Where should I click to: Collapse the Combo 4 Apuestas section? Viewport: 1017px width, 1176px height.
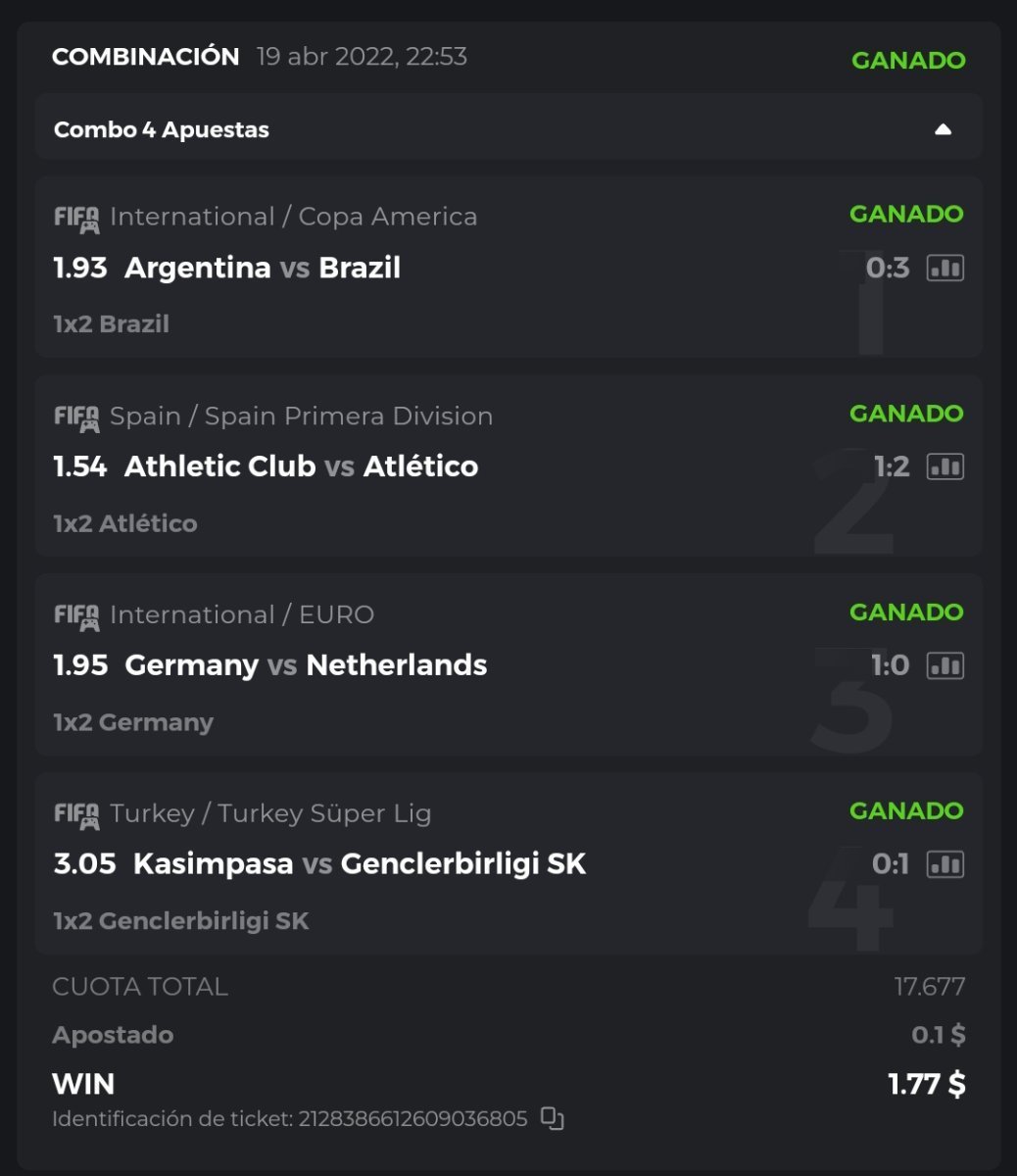coord(943,129)
